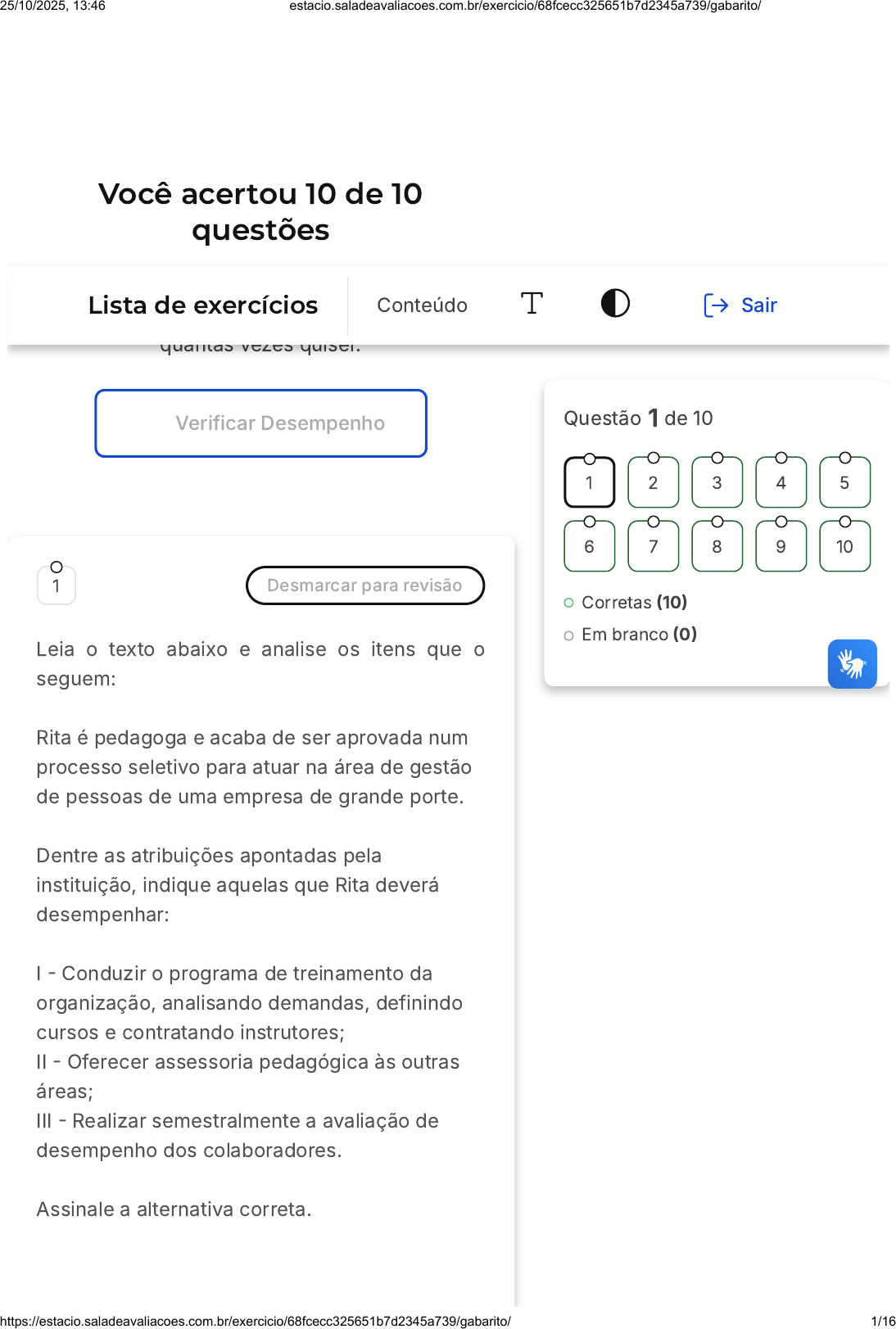Screen dimensions: 896x1329
Task: Open the Conteúdo section
Action: [422, 305]
